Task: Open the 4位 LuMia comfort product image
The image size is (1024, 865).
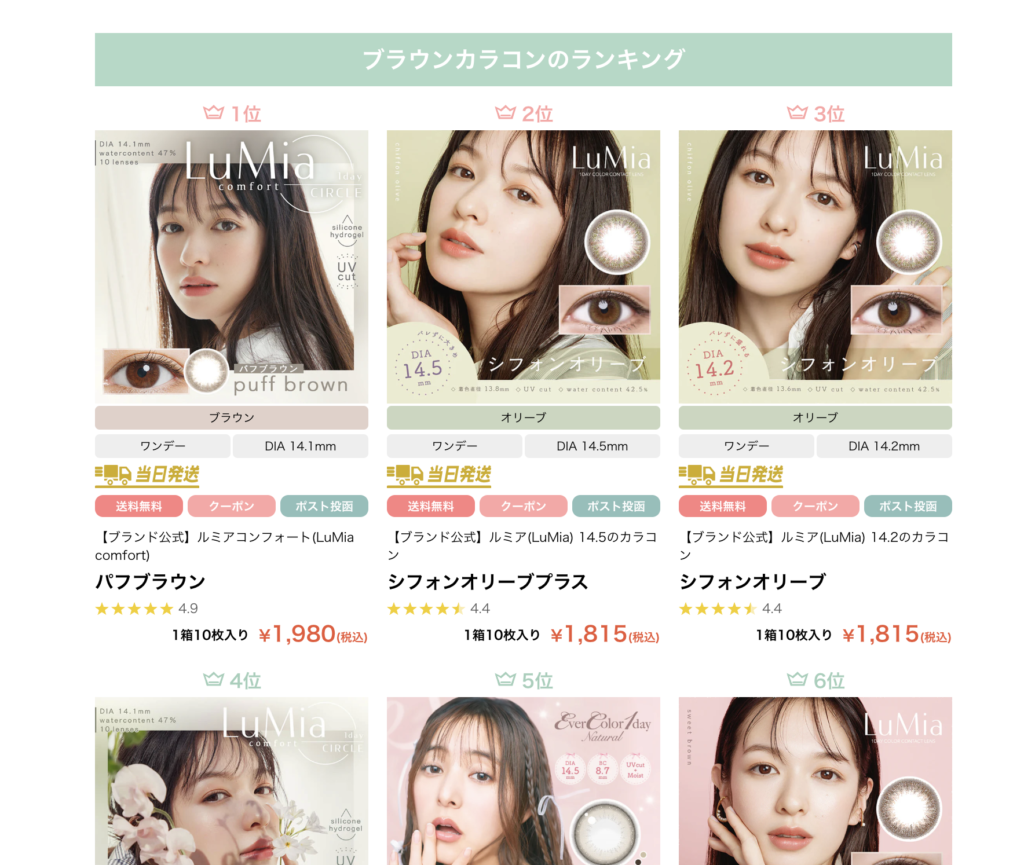Action: pos(231,780)
